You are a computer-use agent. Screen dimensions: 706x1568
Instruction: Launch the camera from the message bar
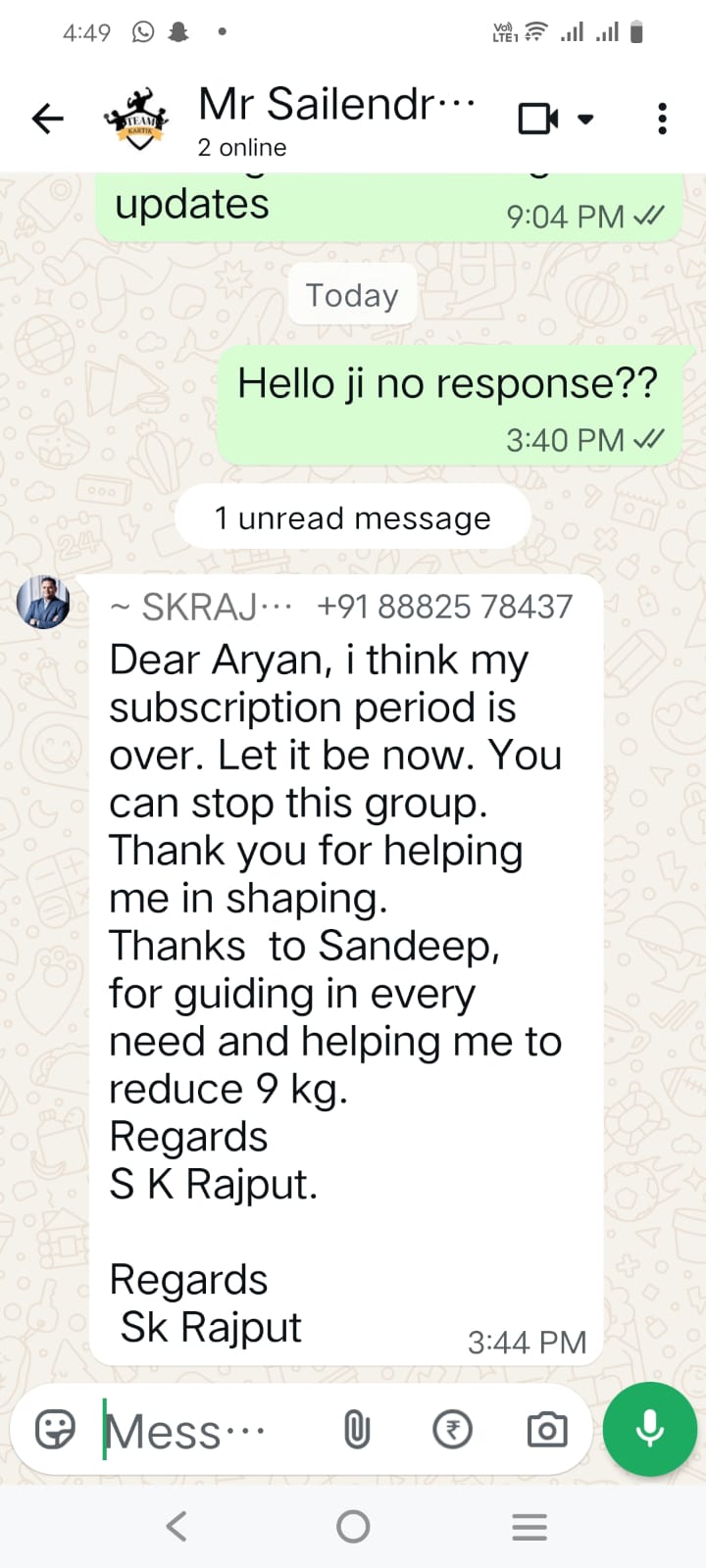tap(547, 1430)
